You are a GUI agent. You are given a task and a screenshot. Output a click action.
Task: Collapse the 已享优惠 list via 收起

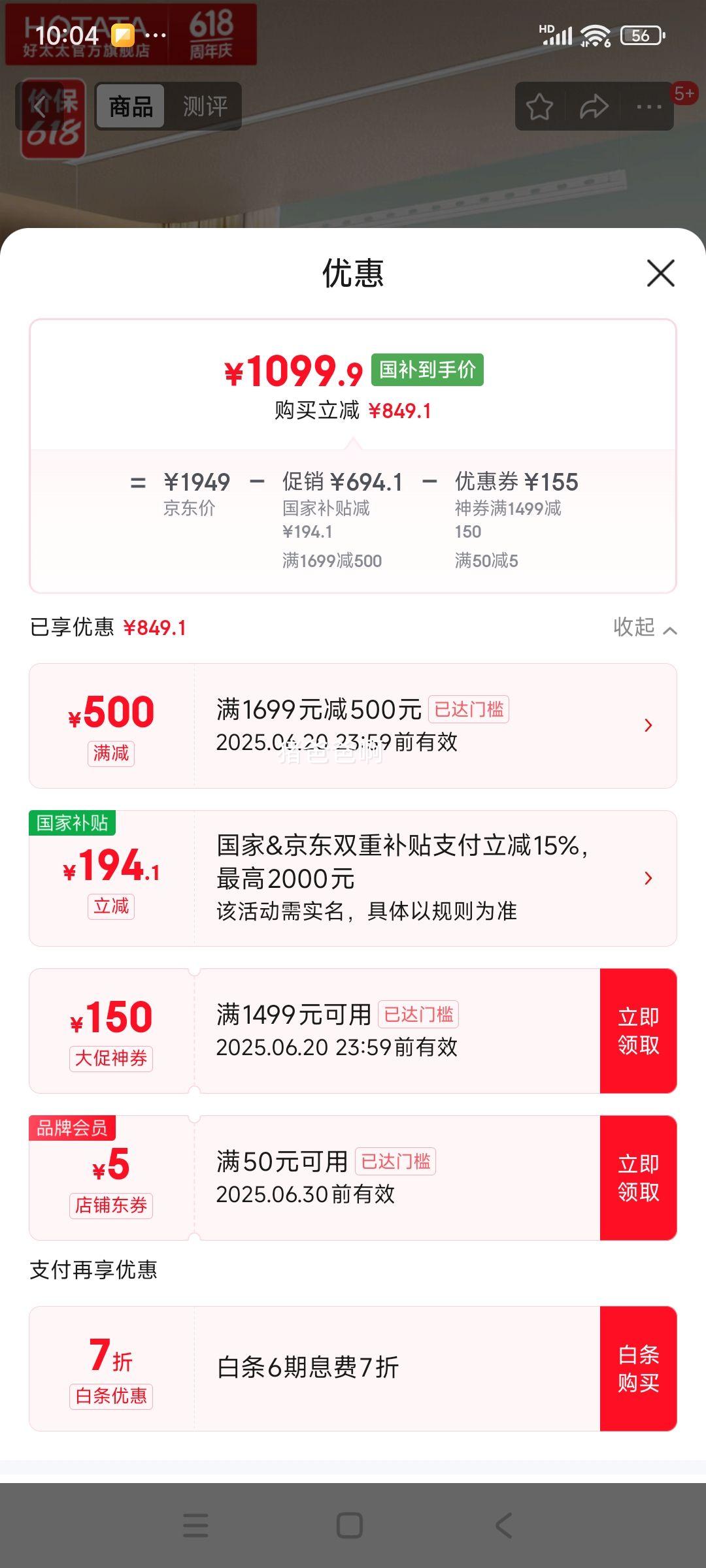click(645, 628)
